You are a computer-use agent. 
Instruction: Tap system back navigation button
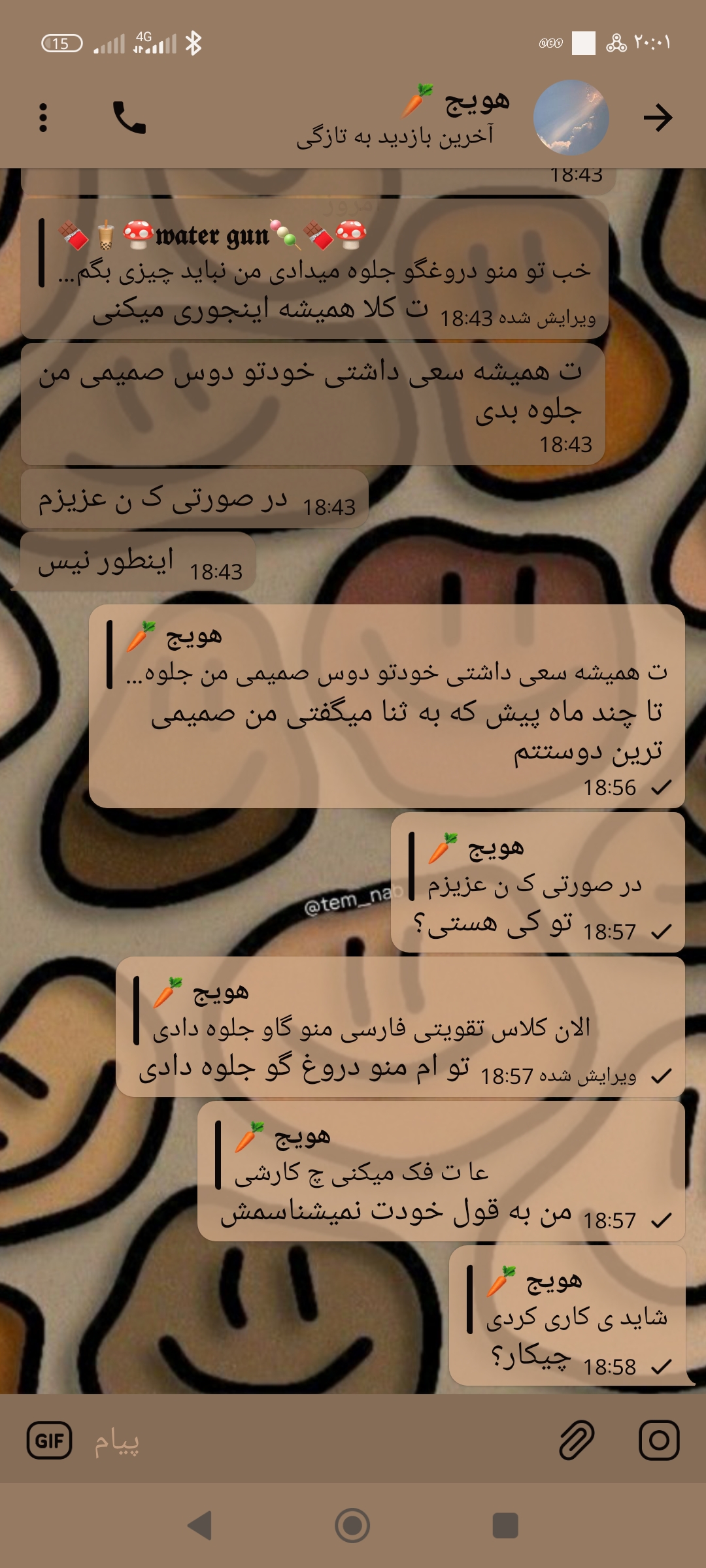(x=199, y=1526)
